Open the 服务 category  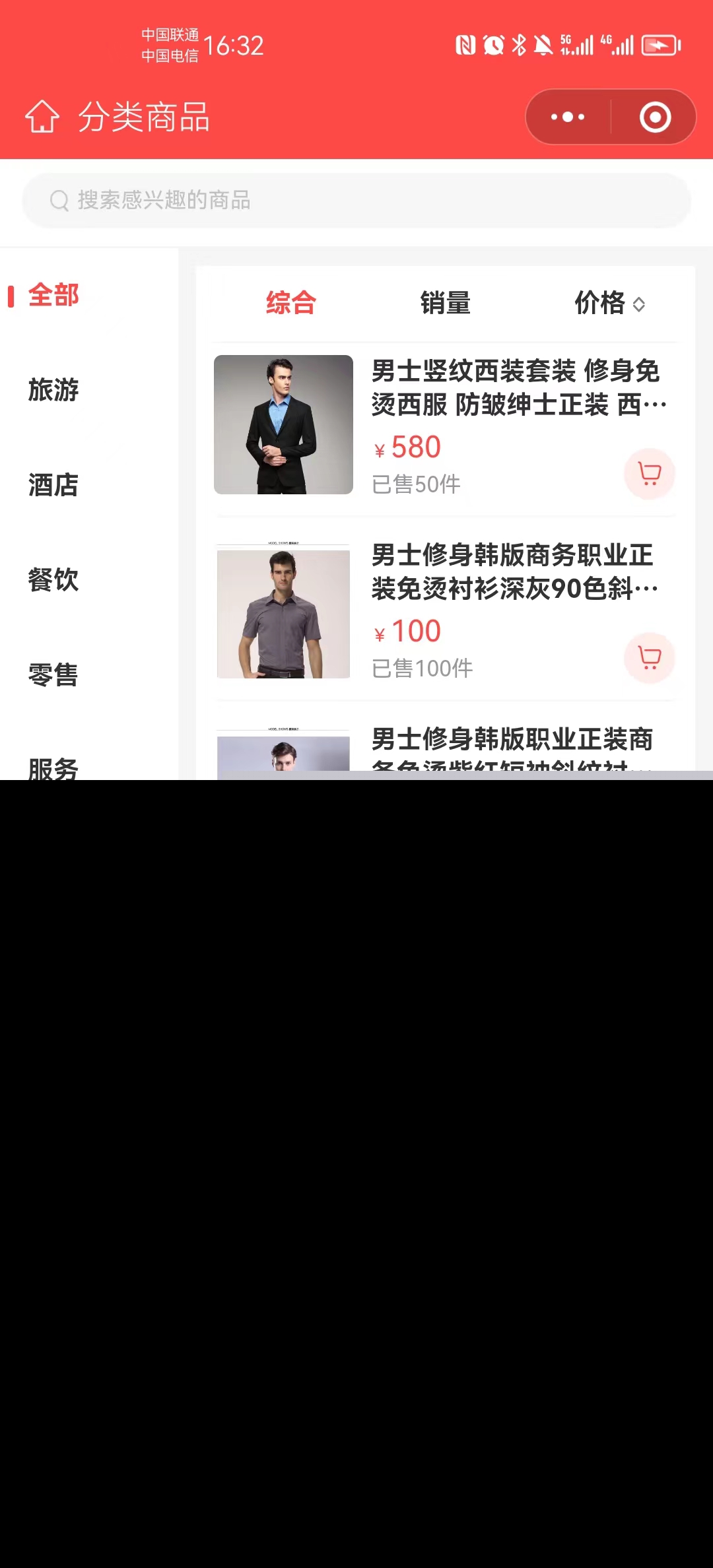[54, 767]
